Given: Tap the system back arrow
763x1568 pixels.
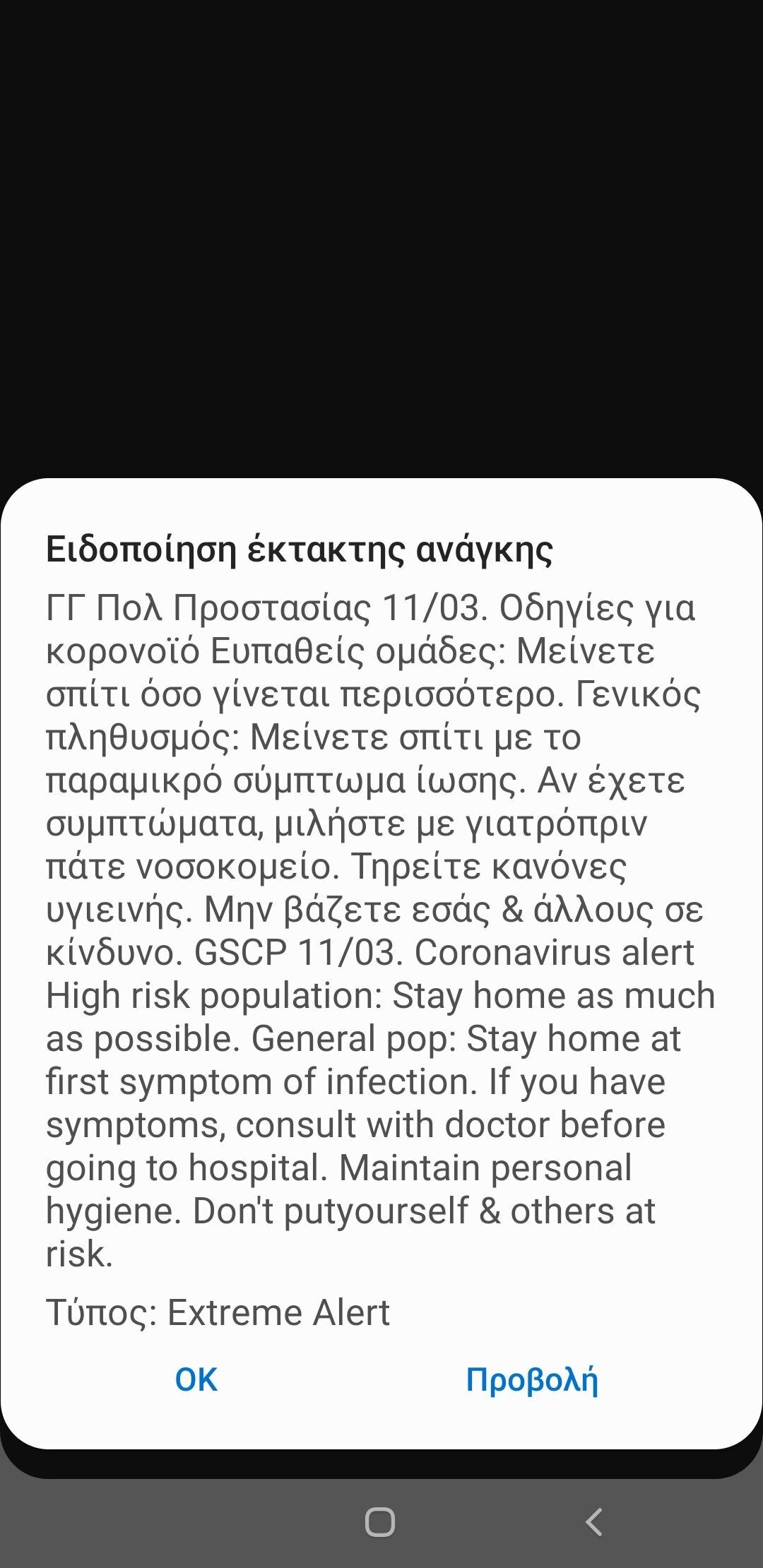Looking at the screenshot, I should point(594,1521).
